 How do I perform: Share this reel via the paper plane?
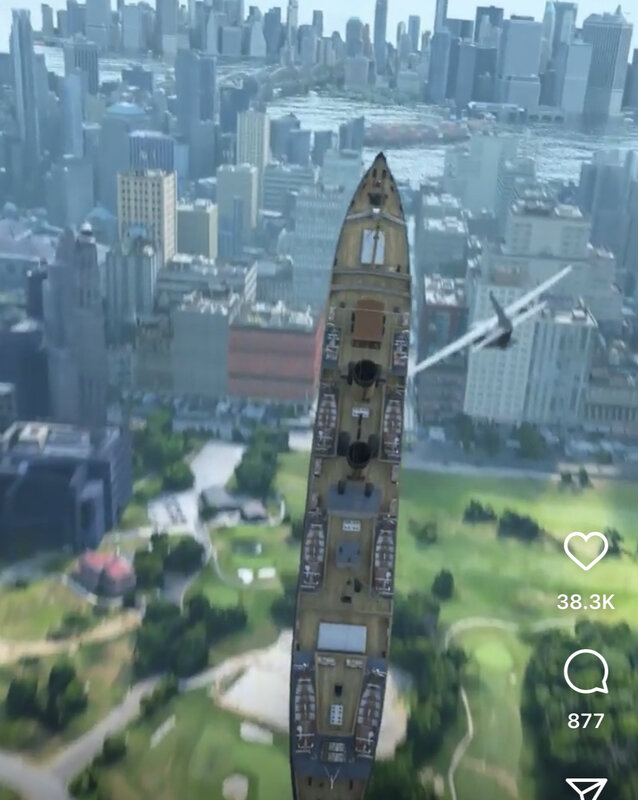[x=586, y=789]
